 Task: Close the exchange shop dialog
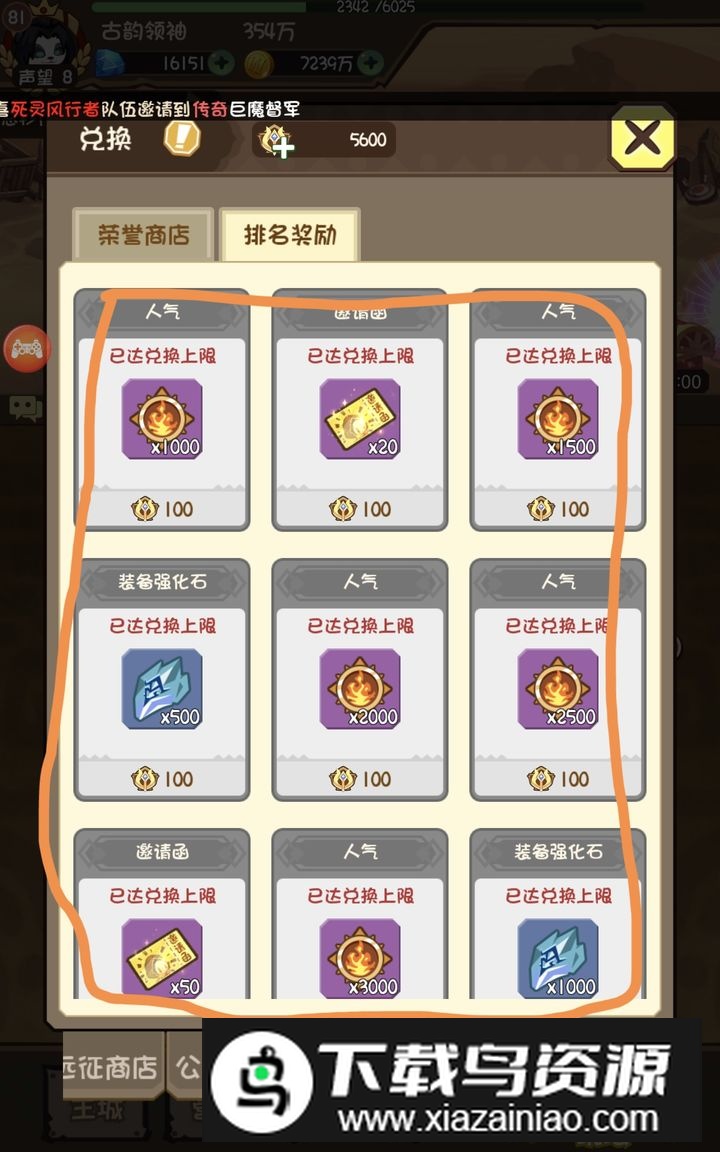(x=642, y=141)
